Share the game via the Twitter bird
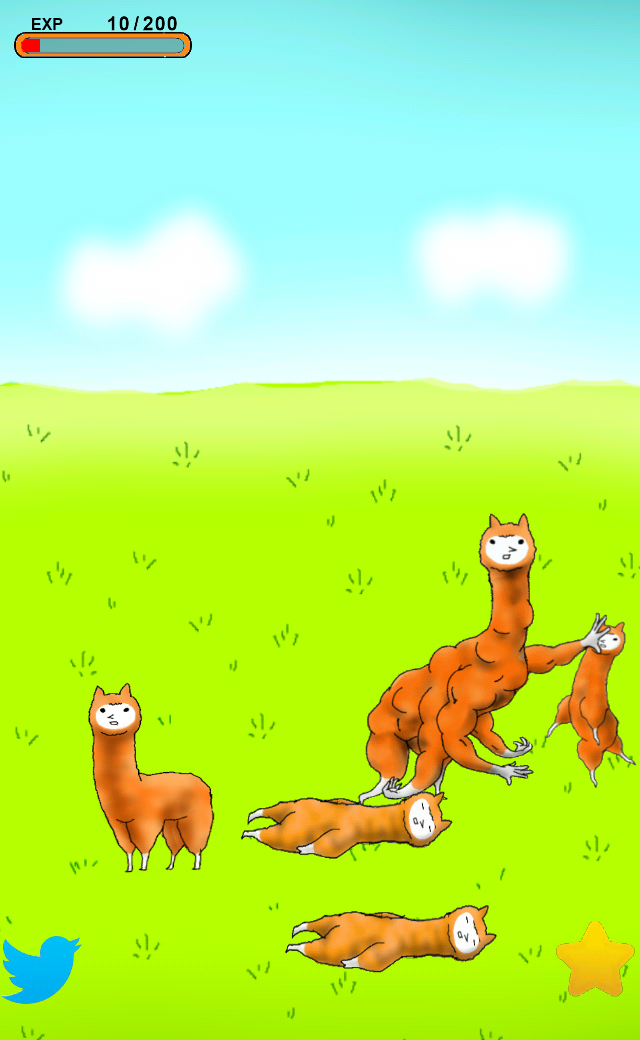Image resolution: width=640 pixels, height=1040 pixels. point(38,967)
